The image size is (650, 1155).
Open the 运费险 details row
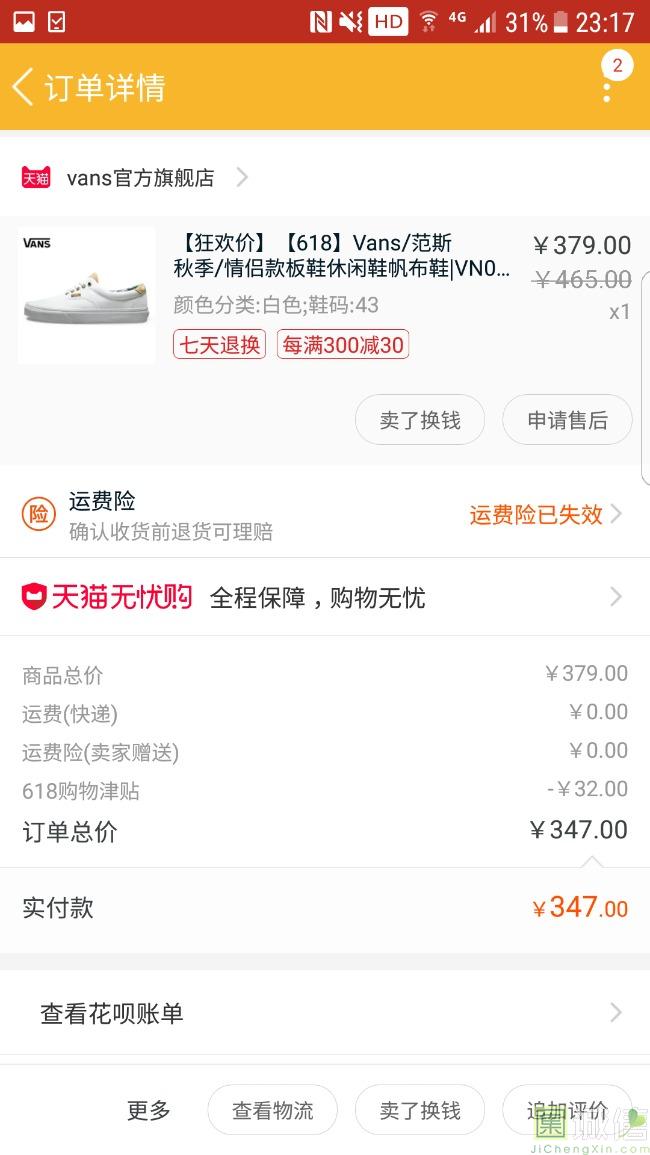(x=325, y=514)
